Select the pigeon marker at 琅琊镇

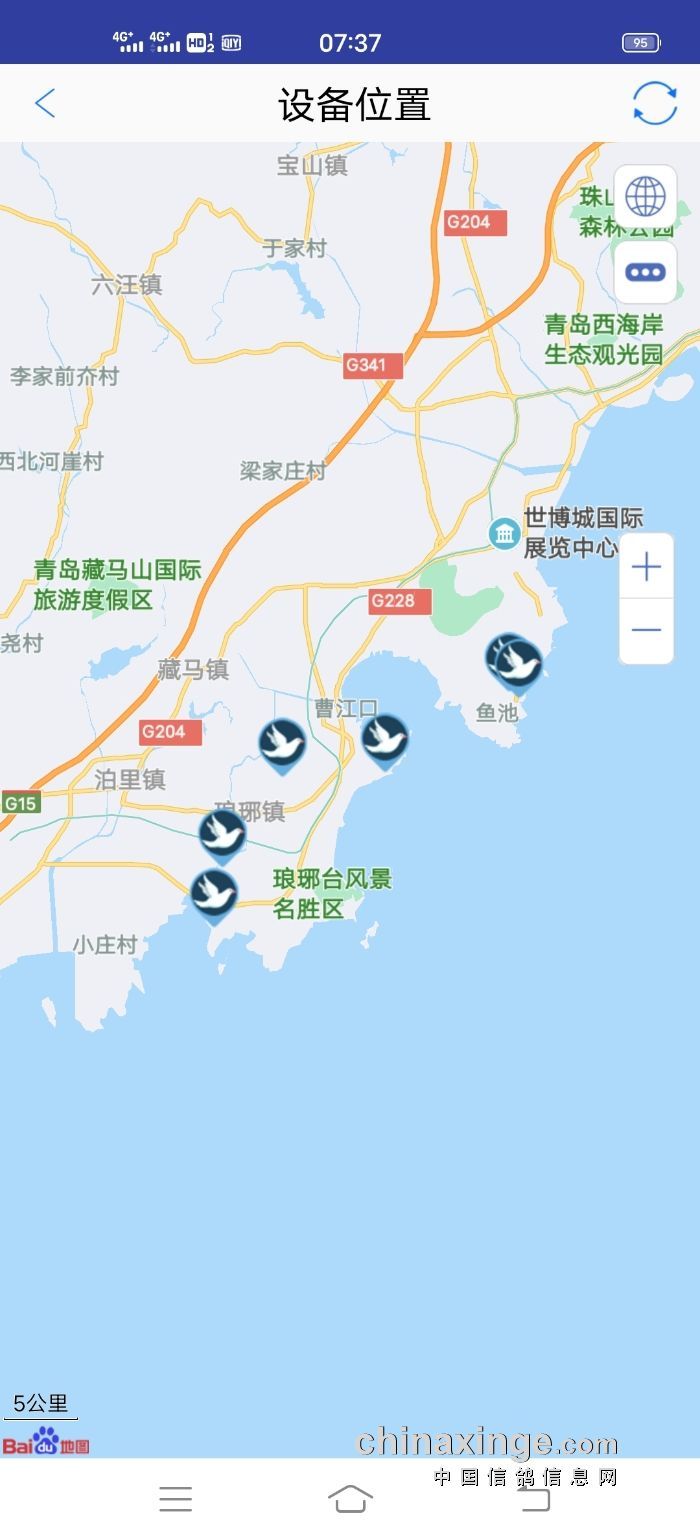click(x=222, y=833)
